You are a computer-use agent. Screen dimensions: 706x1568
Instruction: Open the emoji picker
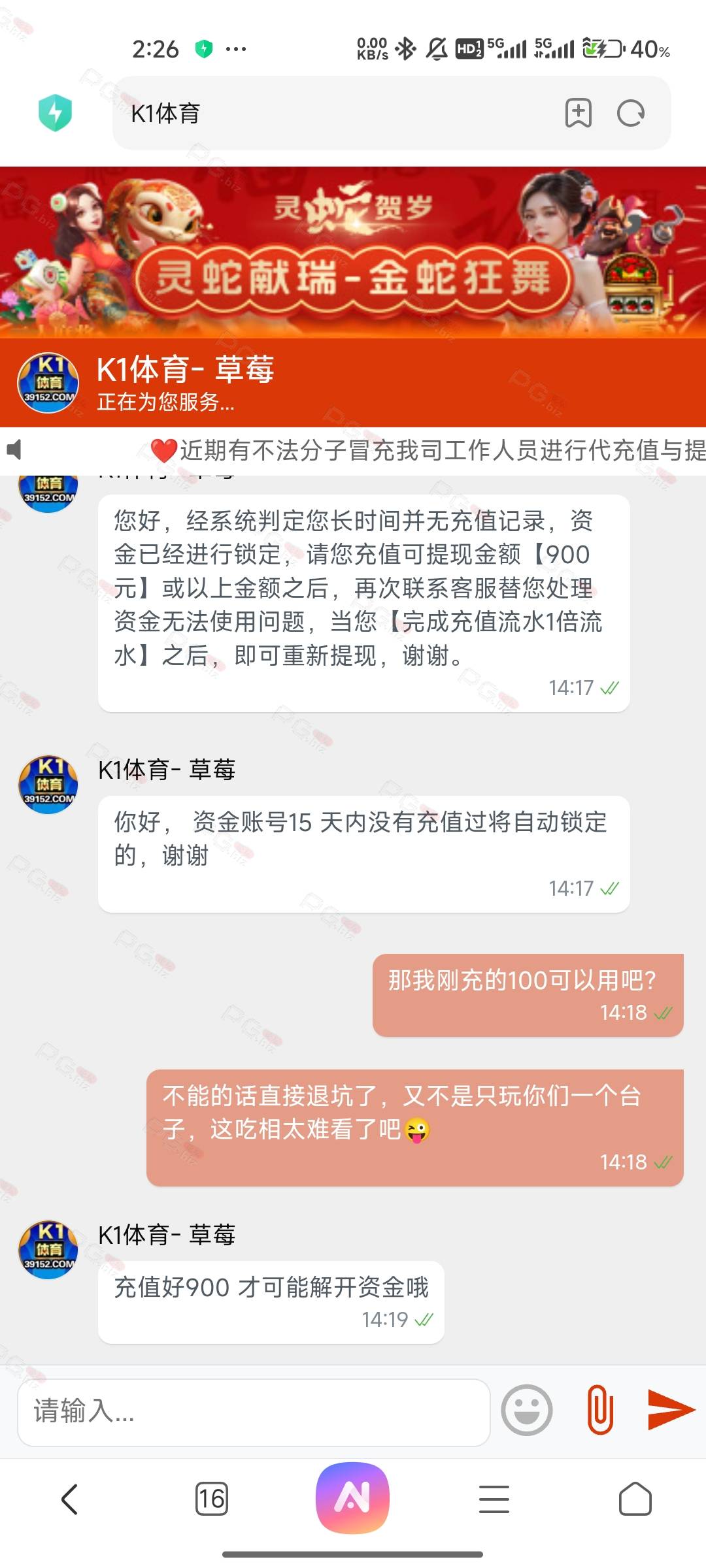[527, 1411]
